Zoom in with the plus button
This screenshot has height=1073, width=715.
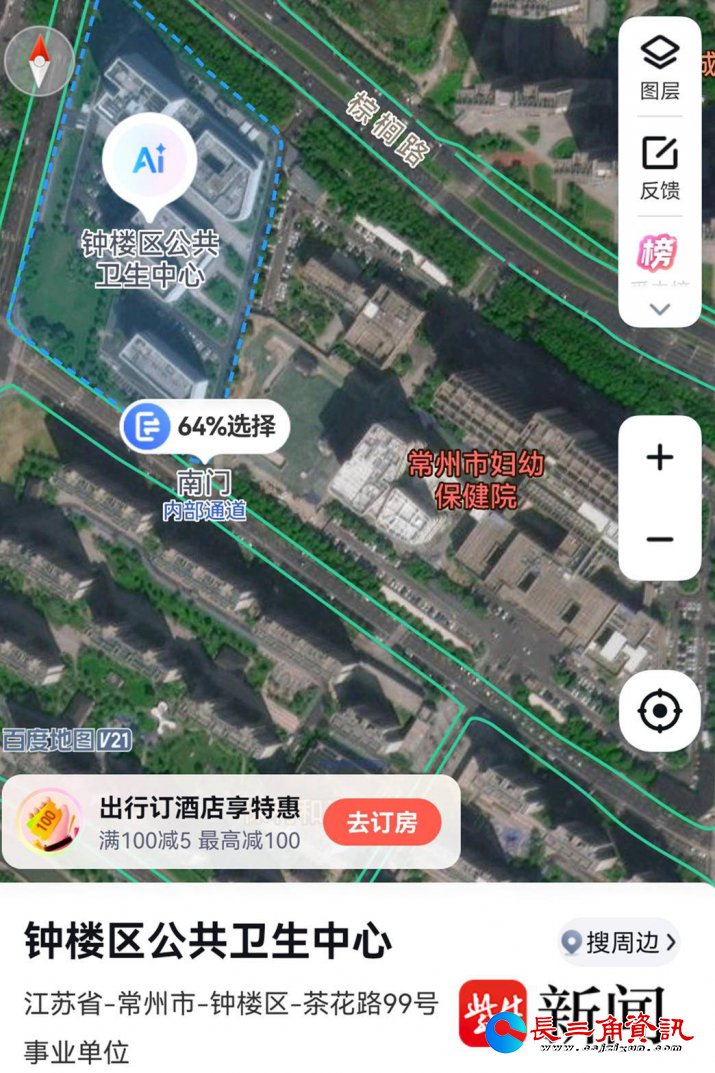(660, 457)
